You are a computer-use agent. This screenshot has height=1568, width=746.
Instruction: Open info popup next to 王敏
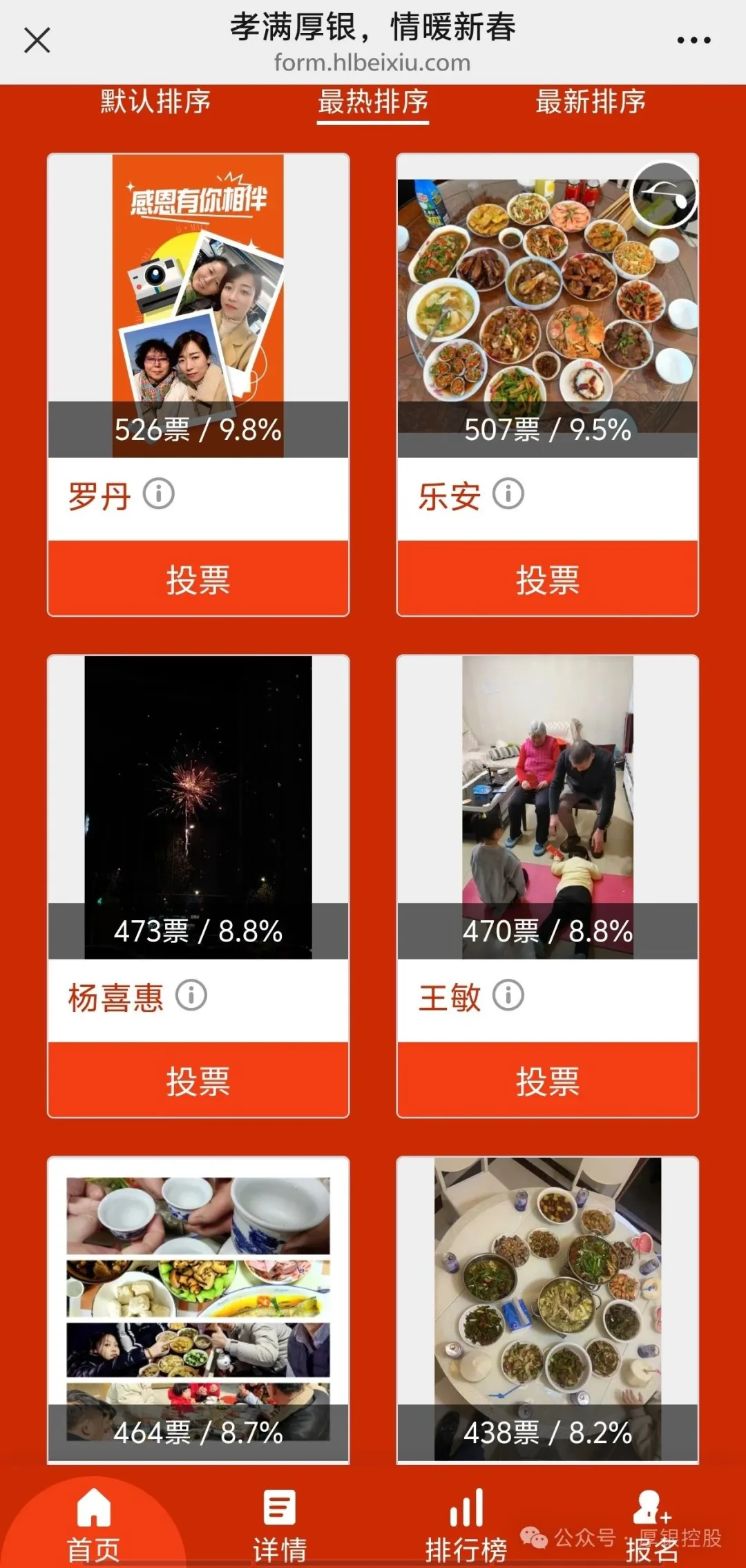(x=510, y=995)
